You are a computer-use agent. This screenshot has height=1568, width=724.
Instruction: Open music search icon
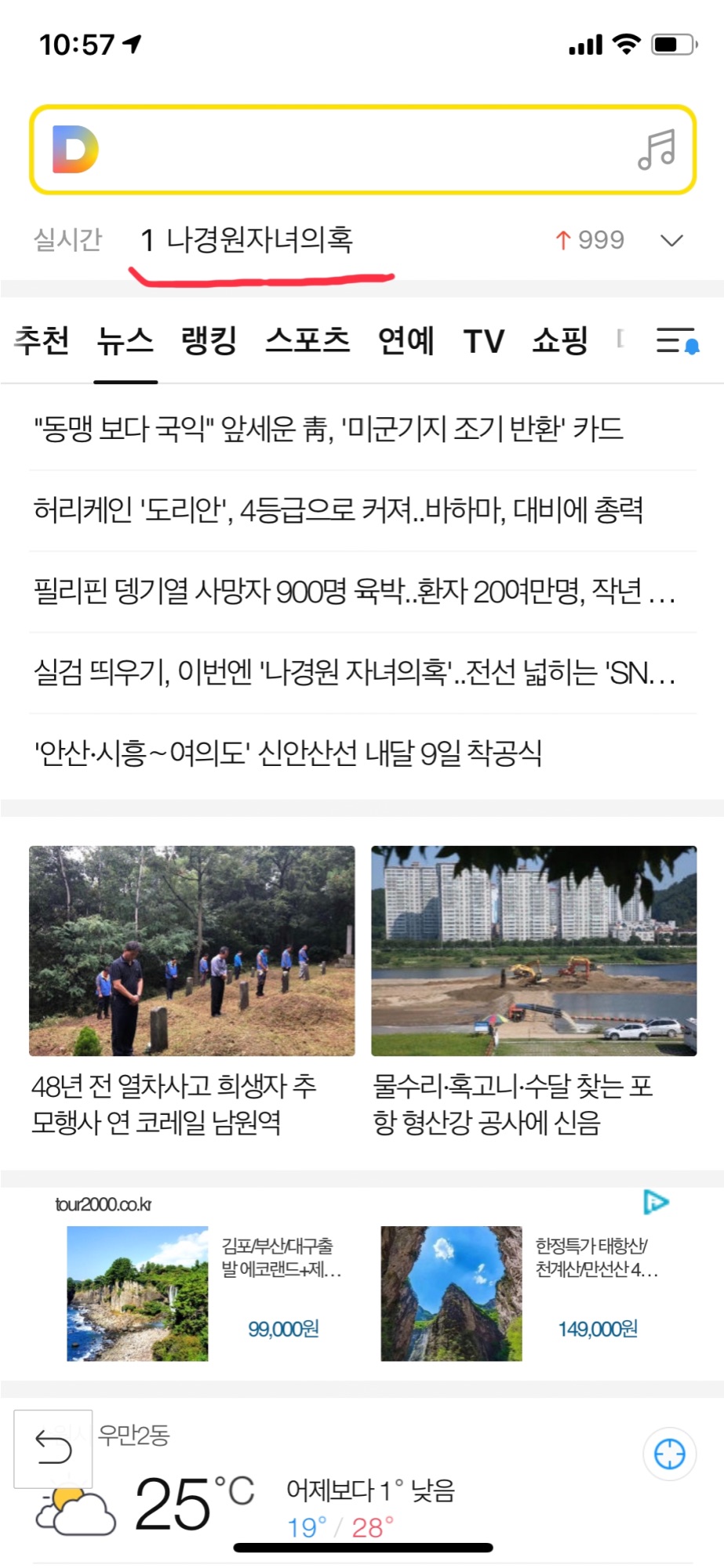pyautogui.click(x=657, y=150)
